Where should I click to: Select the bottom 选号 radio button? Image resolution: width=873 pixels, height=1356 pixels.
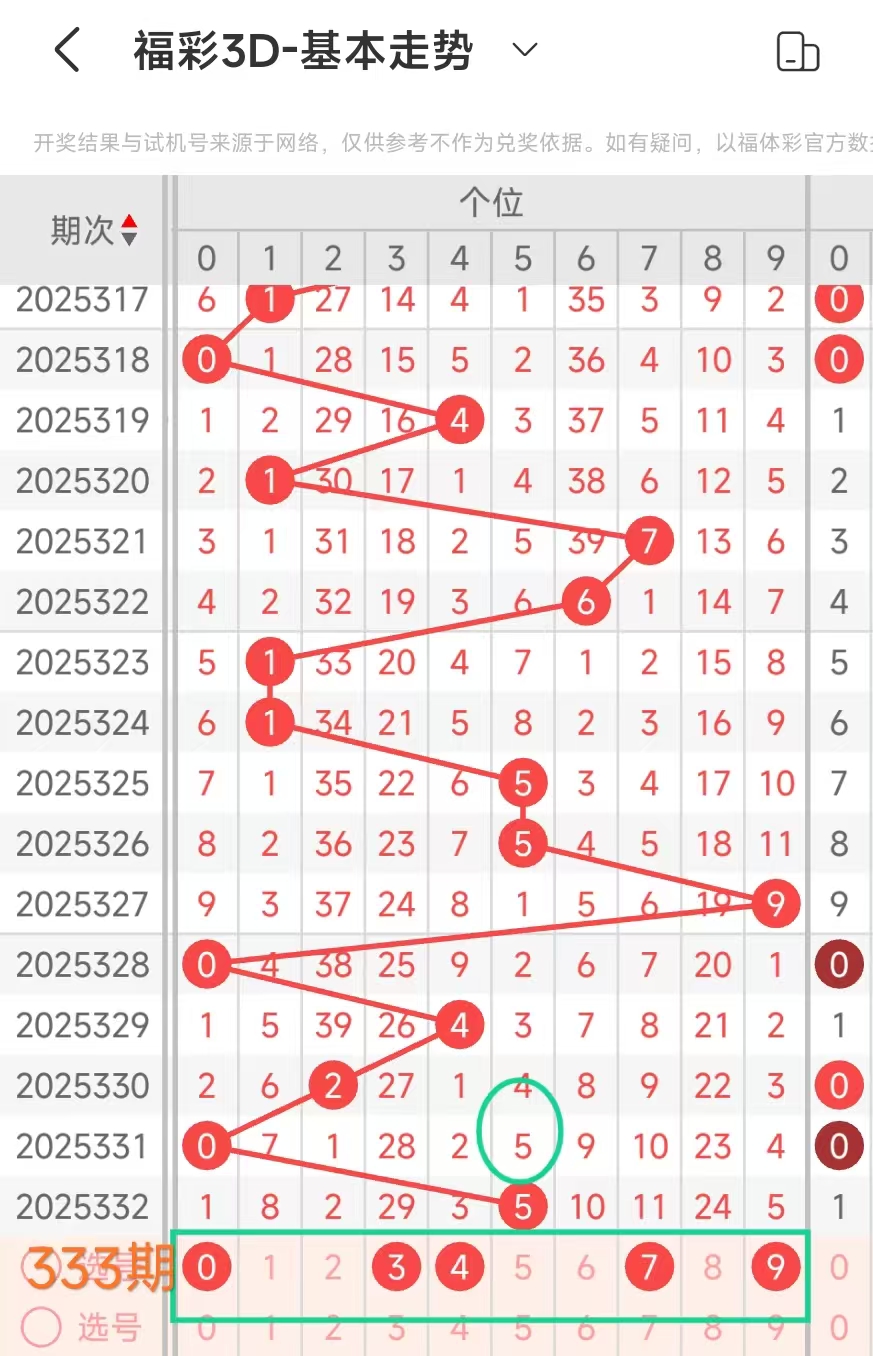42,1327
